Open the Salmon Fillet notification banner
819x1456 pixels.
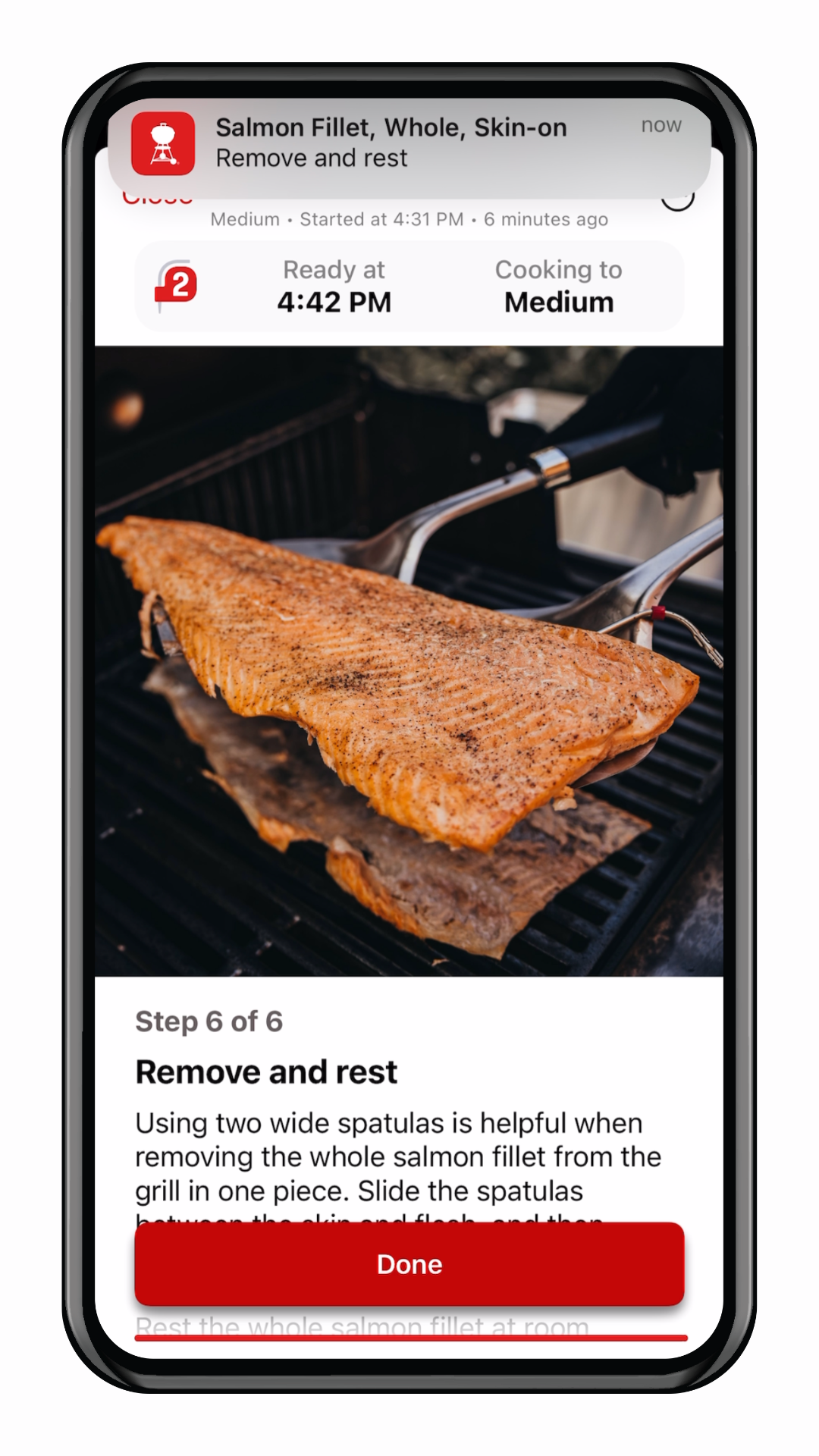click(x=409, y=144)
